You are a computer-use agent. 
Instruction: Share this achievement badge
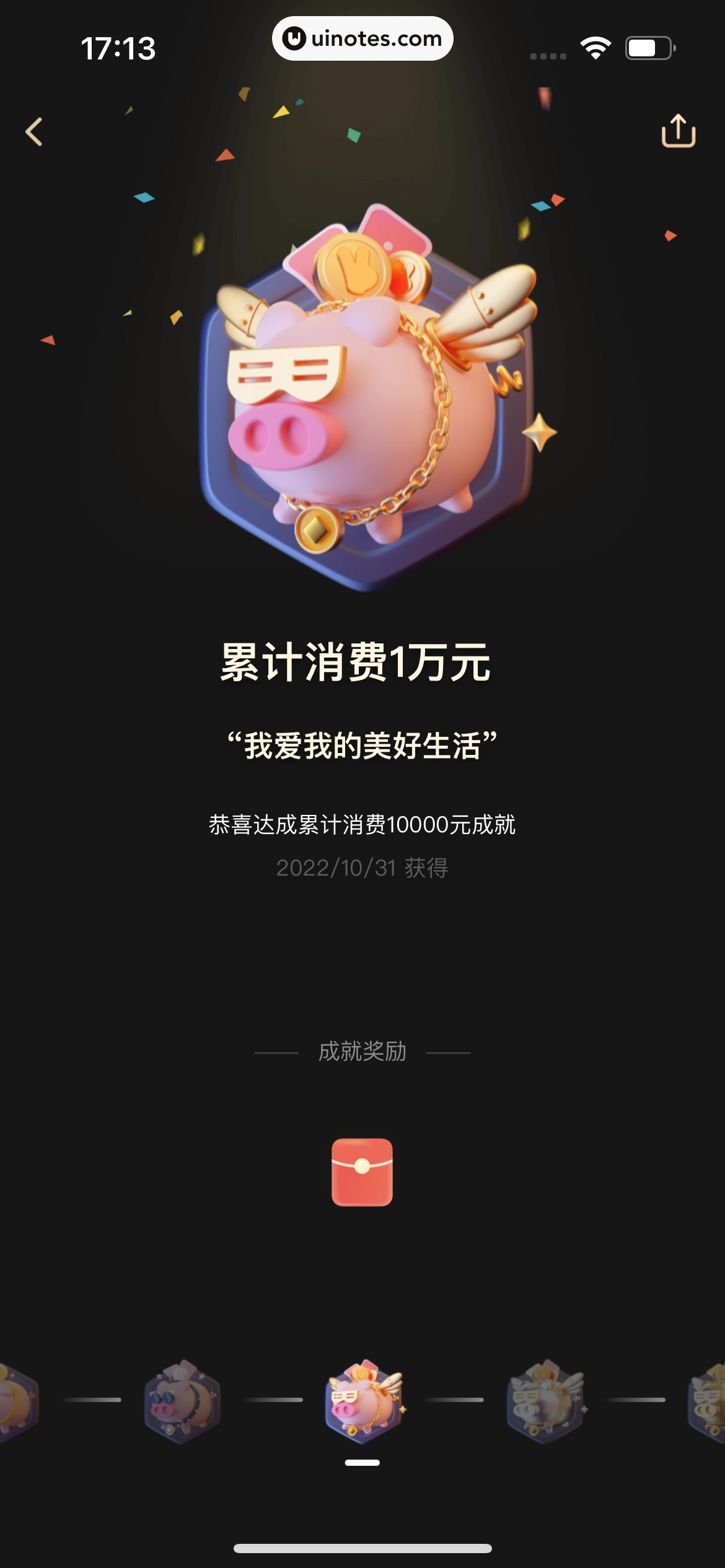(x=679, y=131)
